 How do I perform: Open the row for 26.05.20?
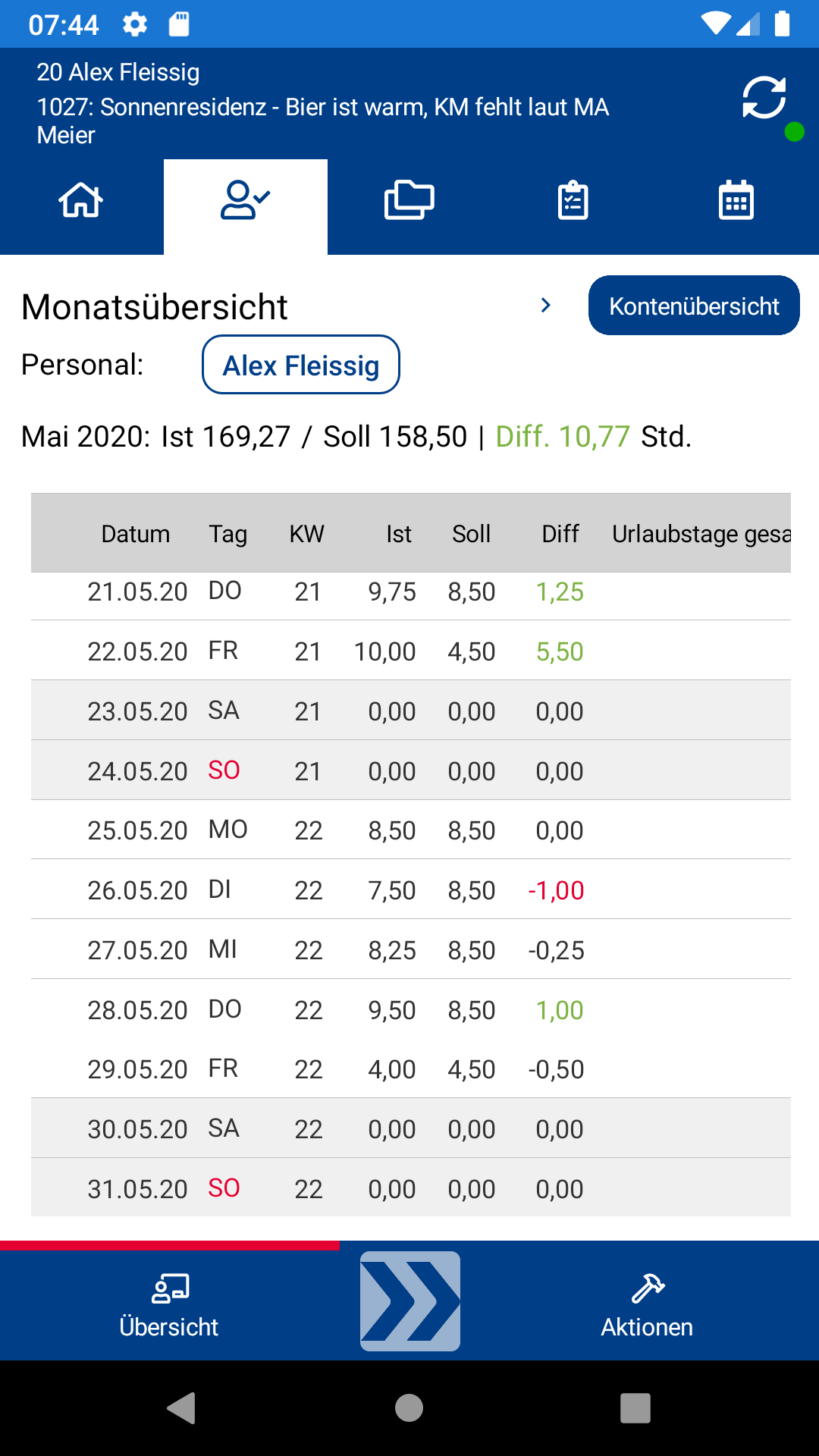tap(411, 890)
